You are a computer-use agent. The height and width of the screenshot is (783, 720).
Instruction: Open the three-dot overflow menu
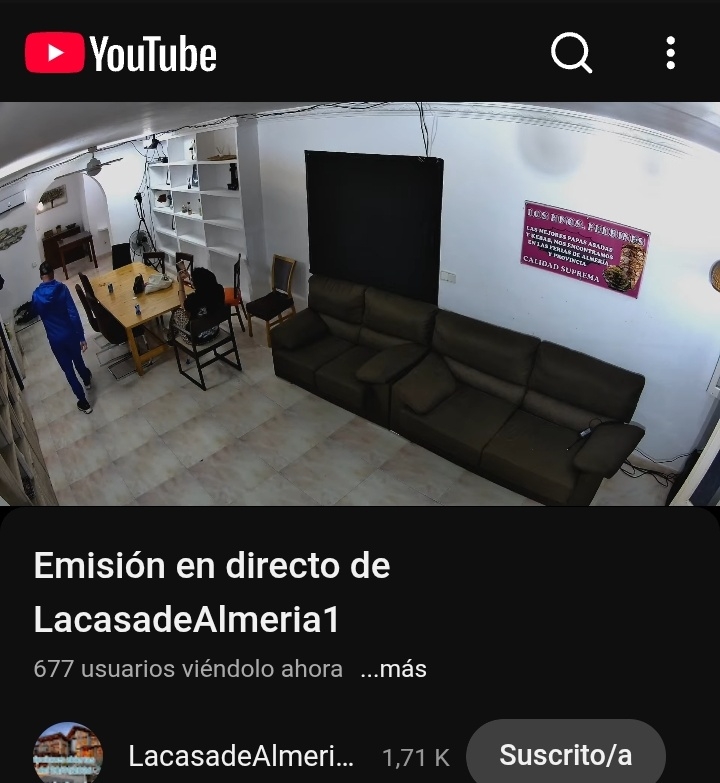pyautogui.click(x=670, y=53)
